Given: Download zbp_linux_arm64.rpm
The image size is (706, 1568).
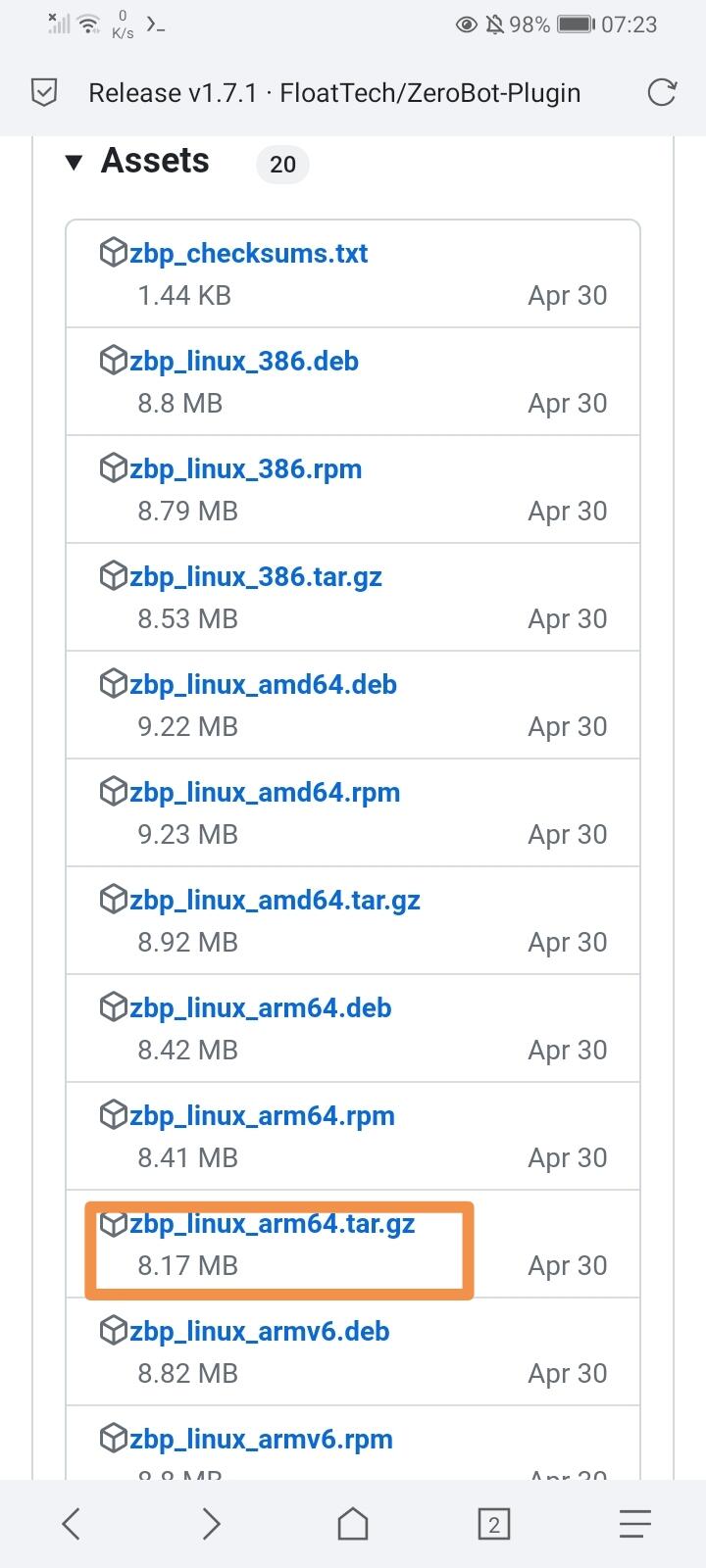Looking at the screenshot, I should (262, 1116).
